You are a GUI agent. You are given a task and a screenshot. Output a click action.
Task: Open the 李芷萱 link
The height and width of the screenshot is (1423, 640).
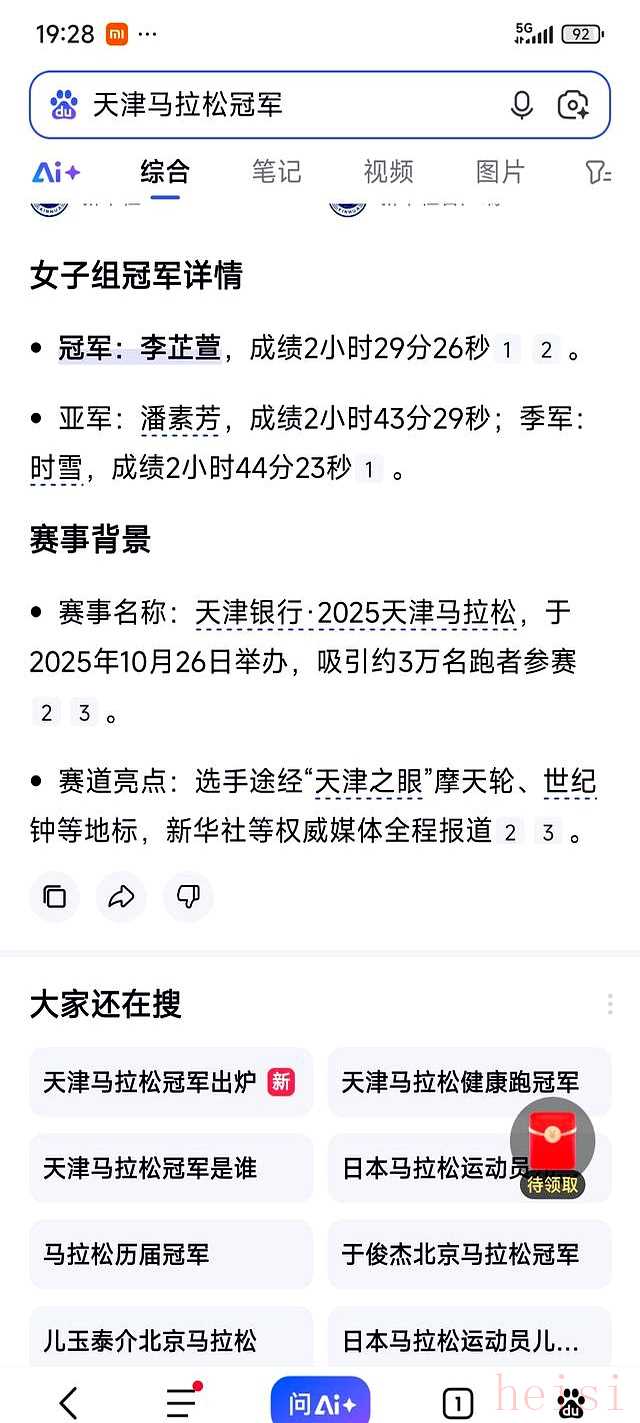click(x=180, y=348)
